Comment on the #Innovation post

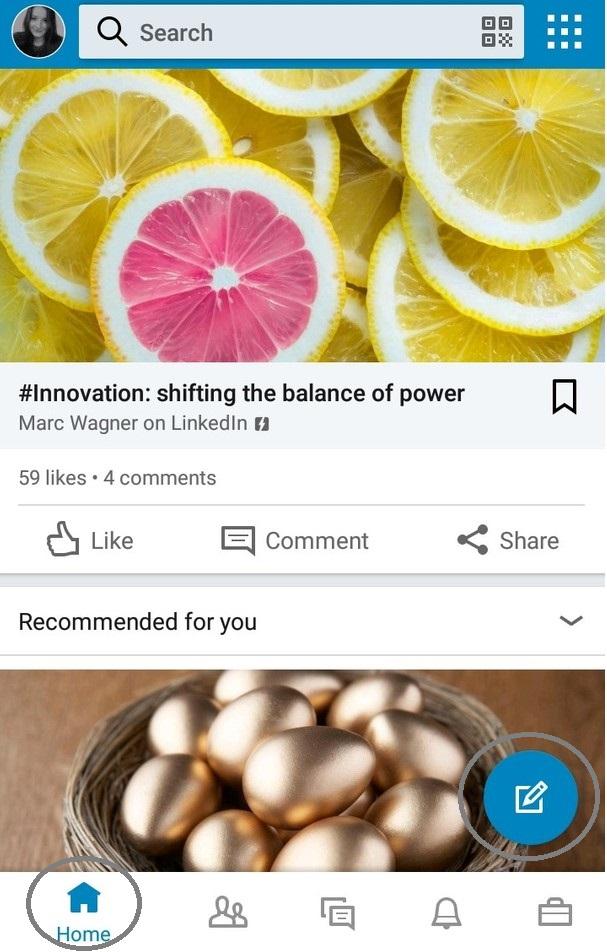[x=295, y=541]
